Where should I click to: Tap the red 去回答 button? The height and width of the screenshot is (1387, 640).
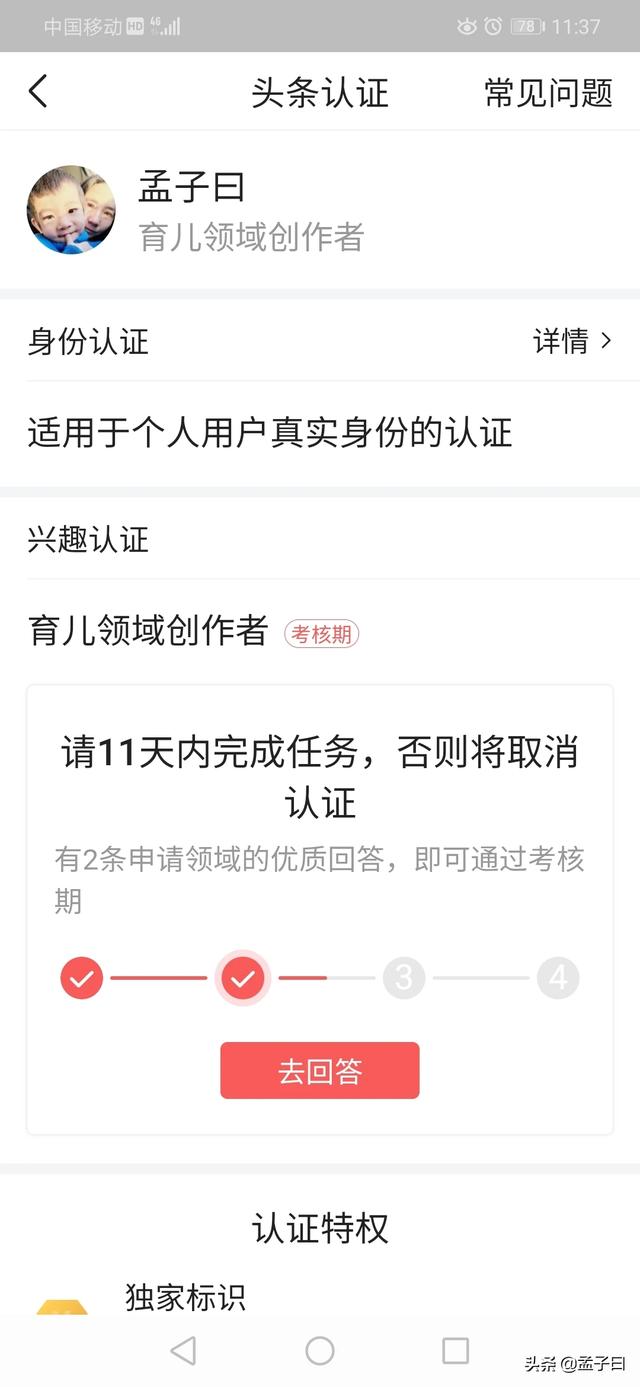[x=320, y=1071]
